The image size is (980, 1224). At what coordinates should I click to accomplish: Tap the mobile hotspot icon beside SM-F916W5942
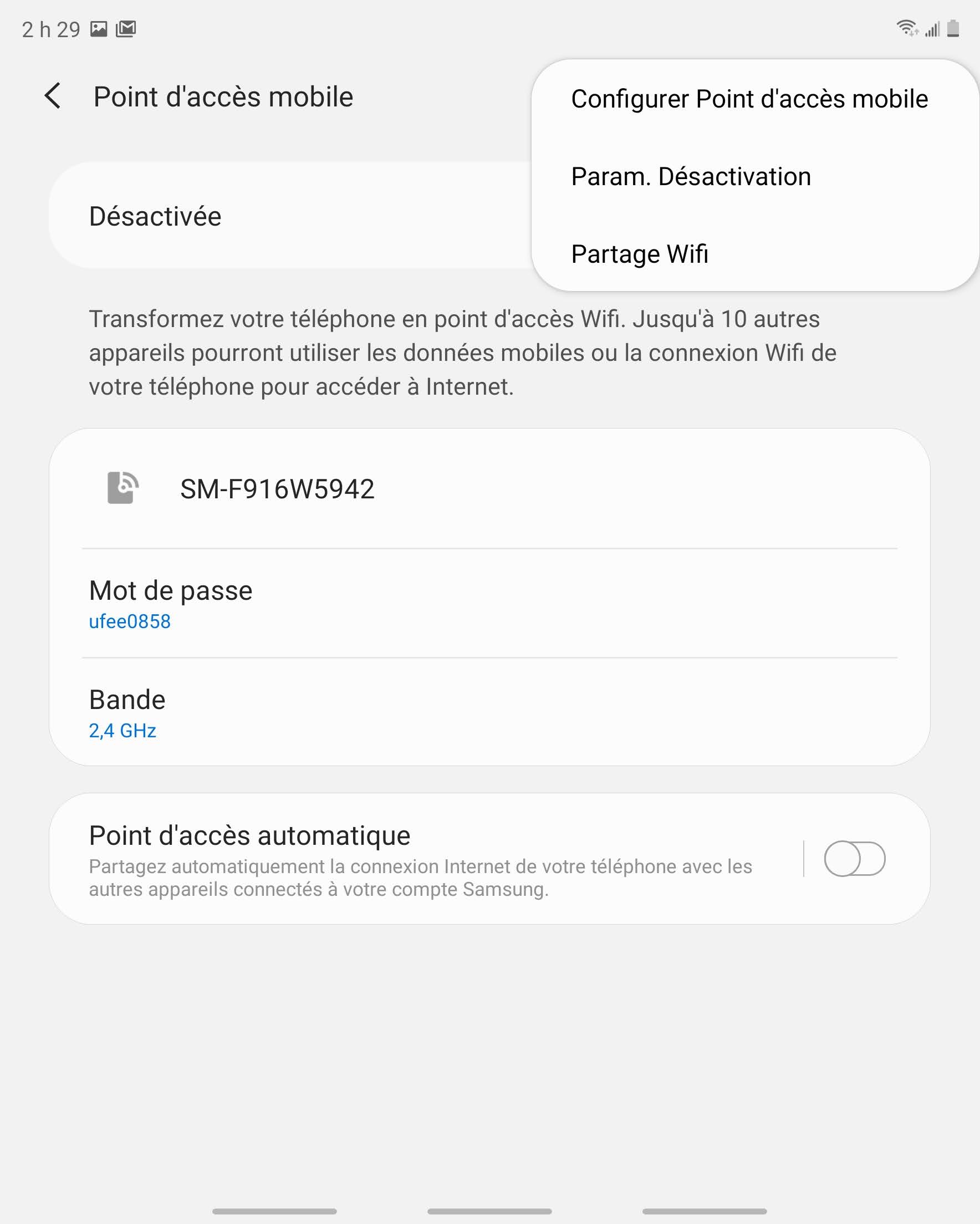point(122,487)
